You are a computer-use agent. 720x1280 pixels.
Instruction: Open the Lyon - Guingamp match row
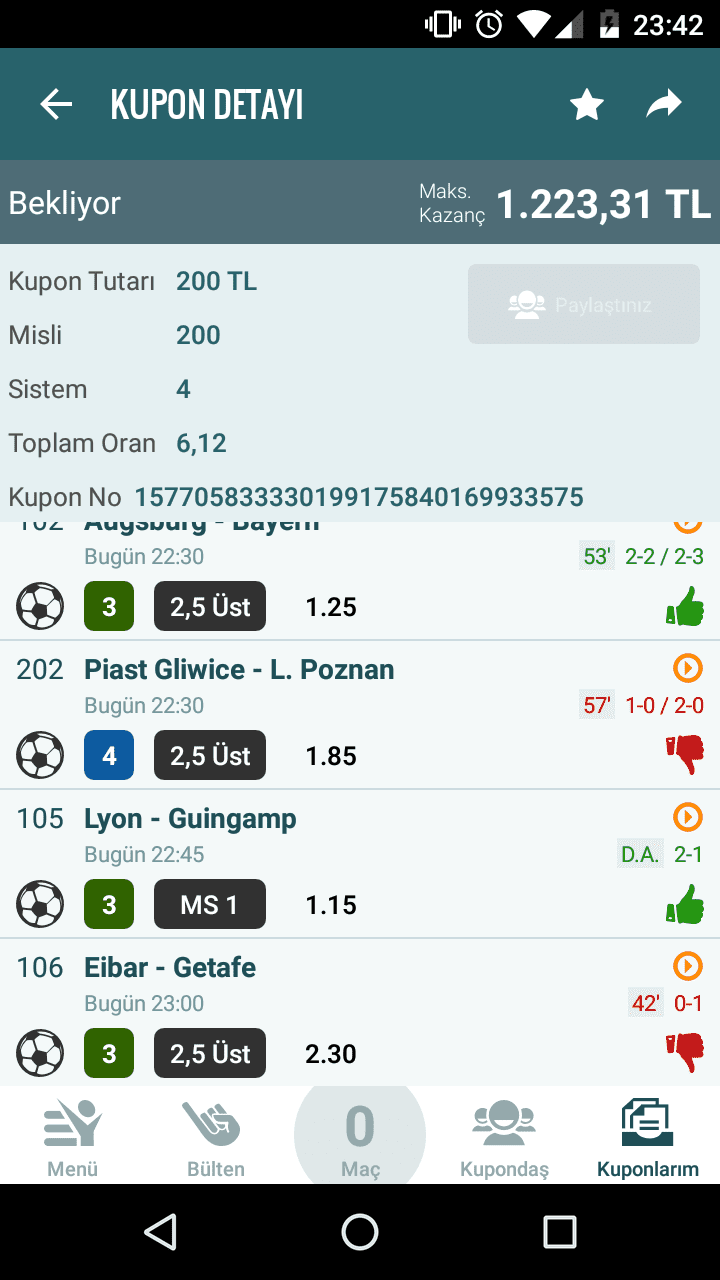pos(360,864)
